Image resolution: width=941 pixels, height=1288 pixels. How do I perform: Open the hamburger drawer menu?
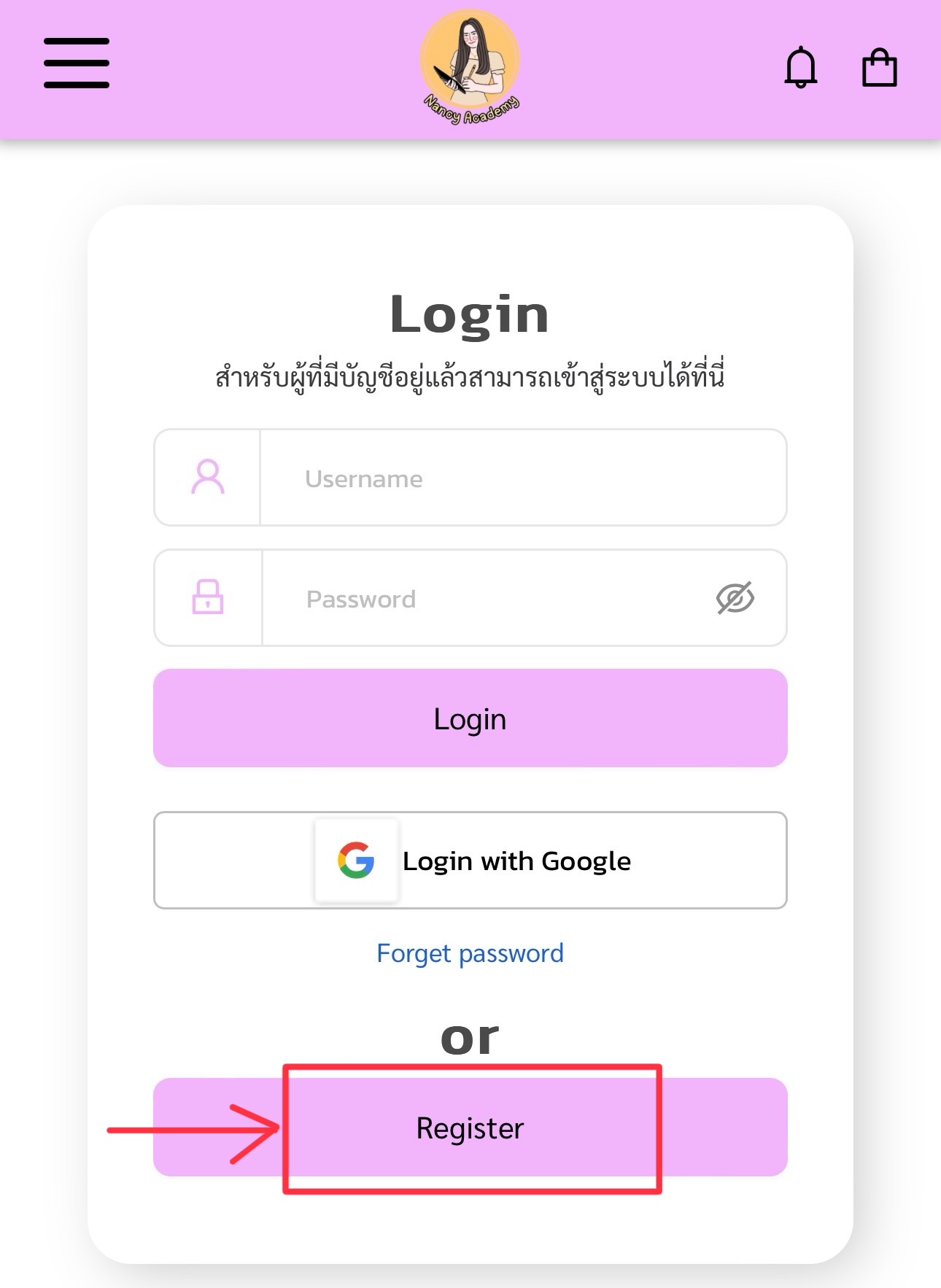(77, 63)
